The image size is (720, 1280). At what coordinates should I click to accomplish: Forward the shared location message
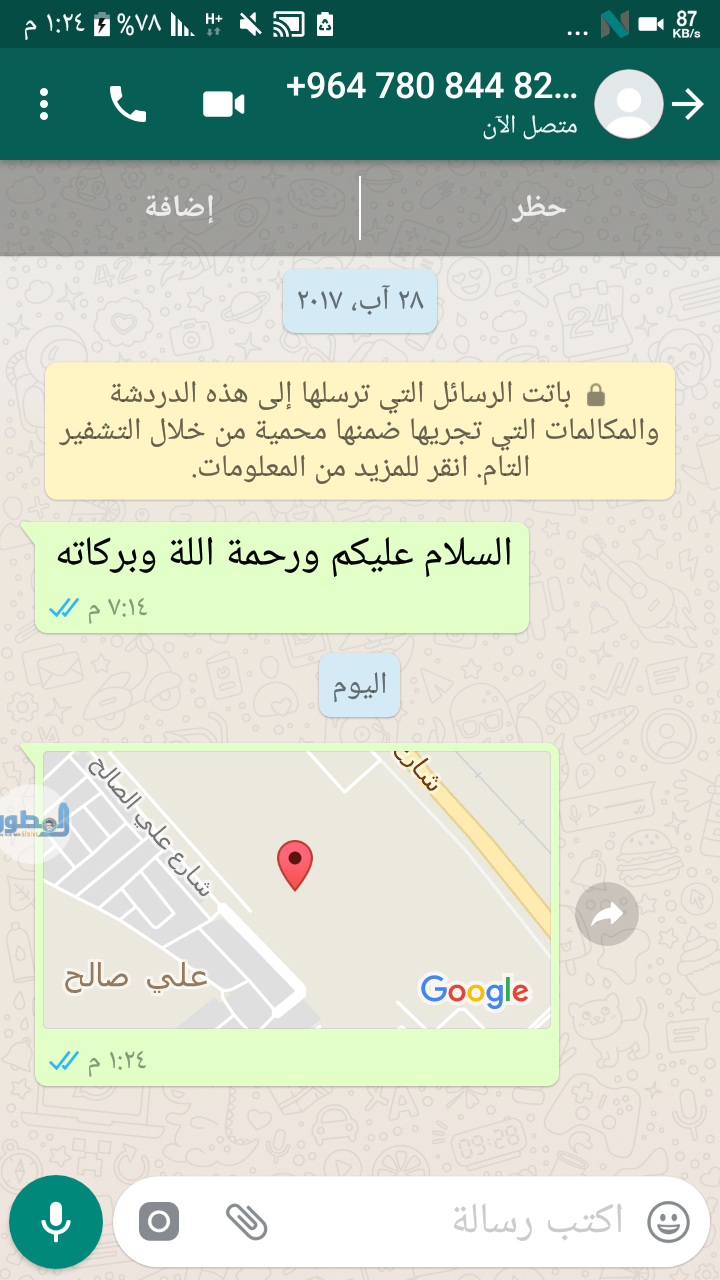pos(607,914)
